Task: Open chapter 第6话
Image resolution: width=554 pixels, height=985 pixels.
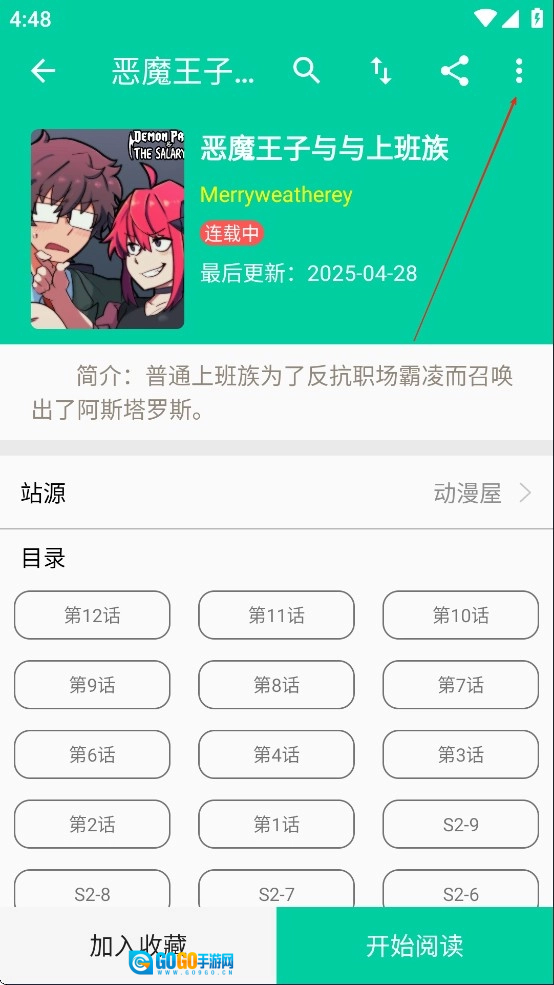Action: coord(92,754)
